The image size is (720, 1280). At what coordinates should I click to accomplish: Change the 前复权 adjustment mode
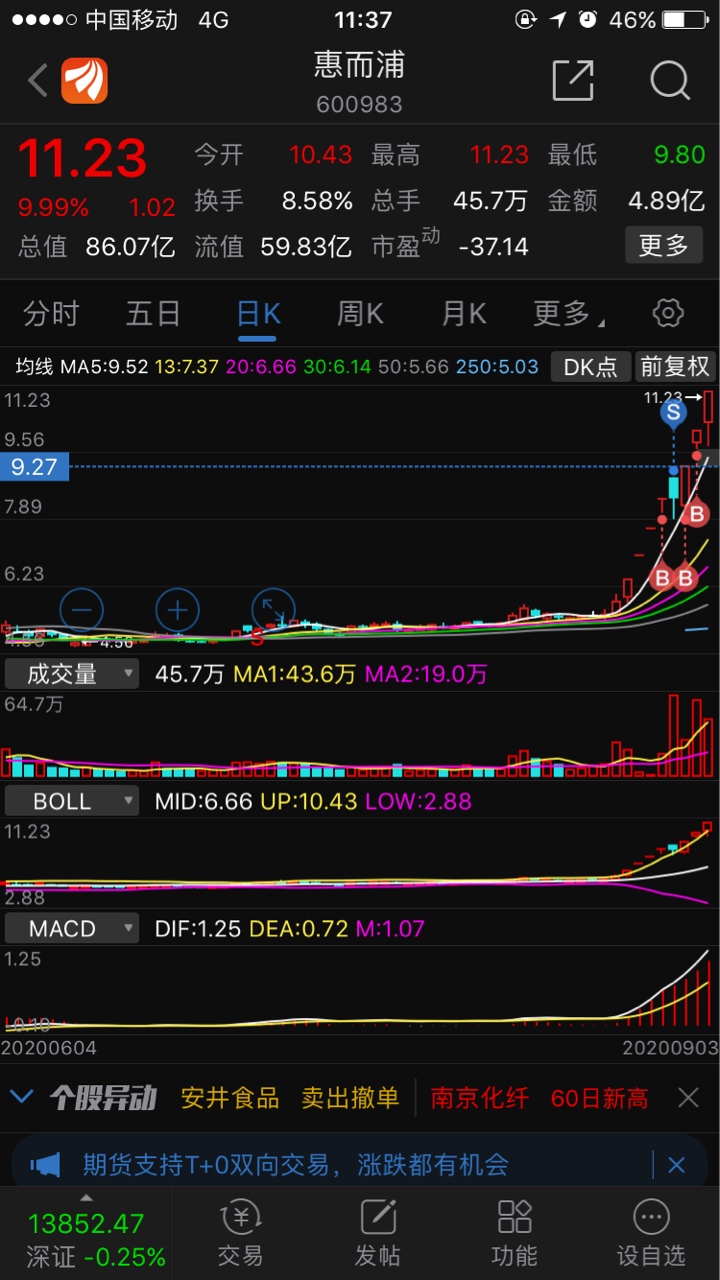[x=675, y=367]
